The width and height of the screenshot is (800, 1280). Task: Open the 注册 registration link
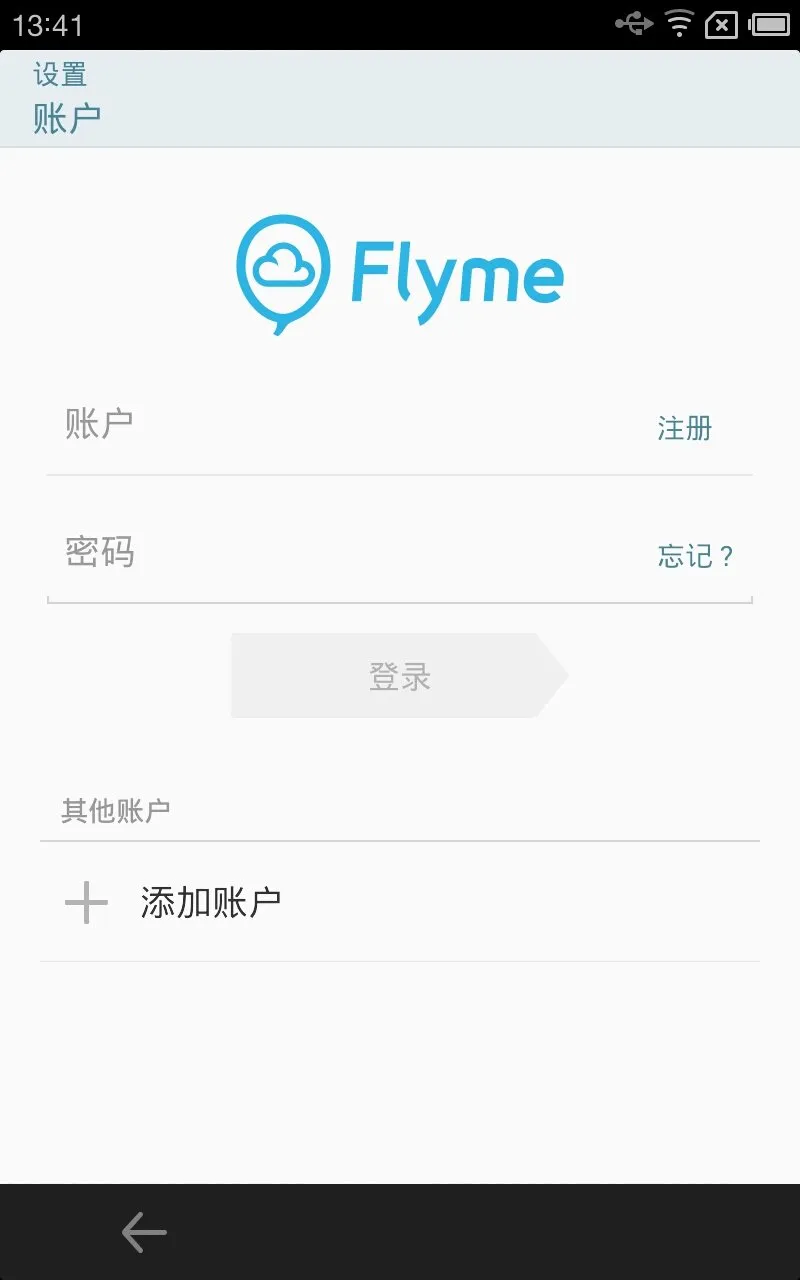(x=685, y=429)
